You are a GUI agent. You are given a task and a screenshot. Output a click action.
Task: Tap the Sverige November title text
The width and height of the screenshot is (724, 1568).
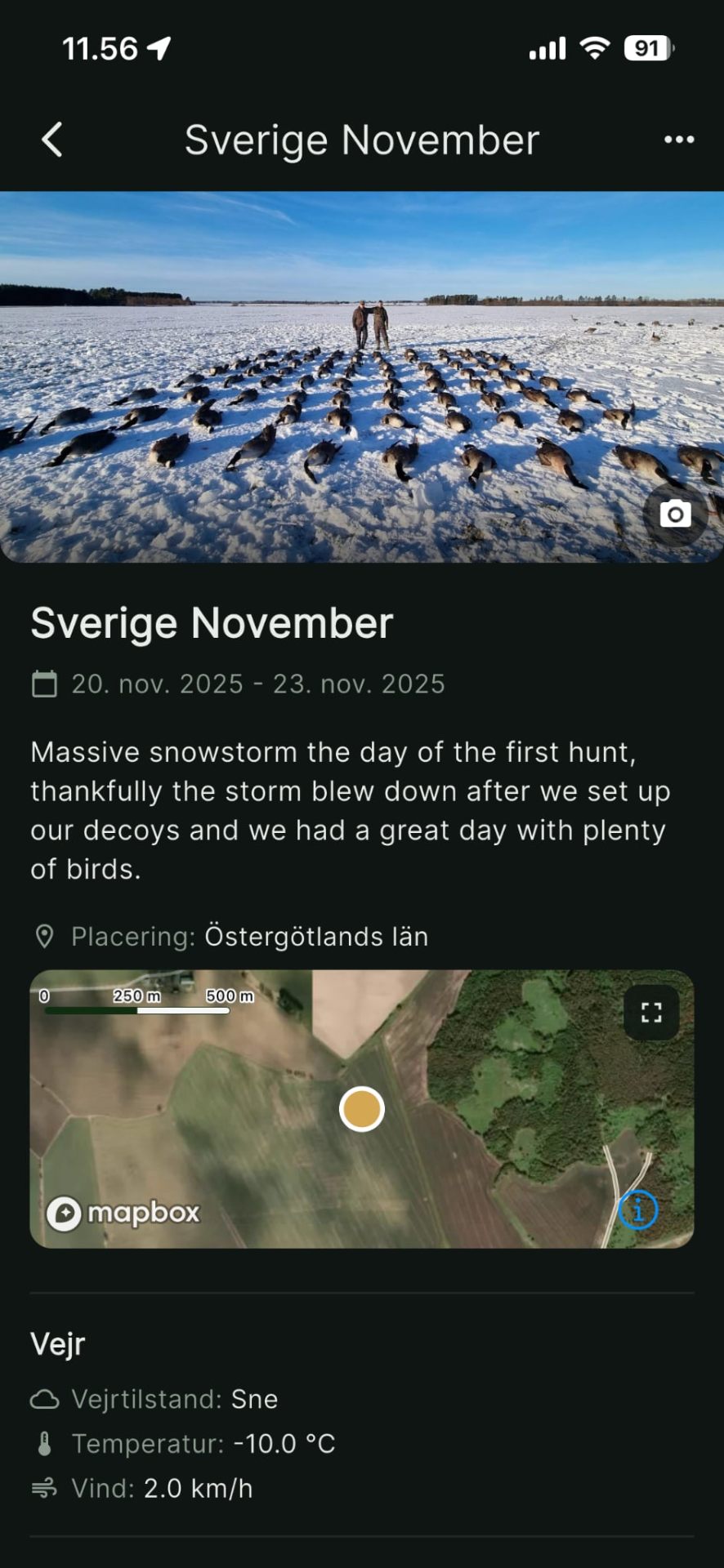211,623
